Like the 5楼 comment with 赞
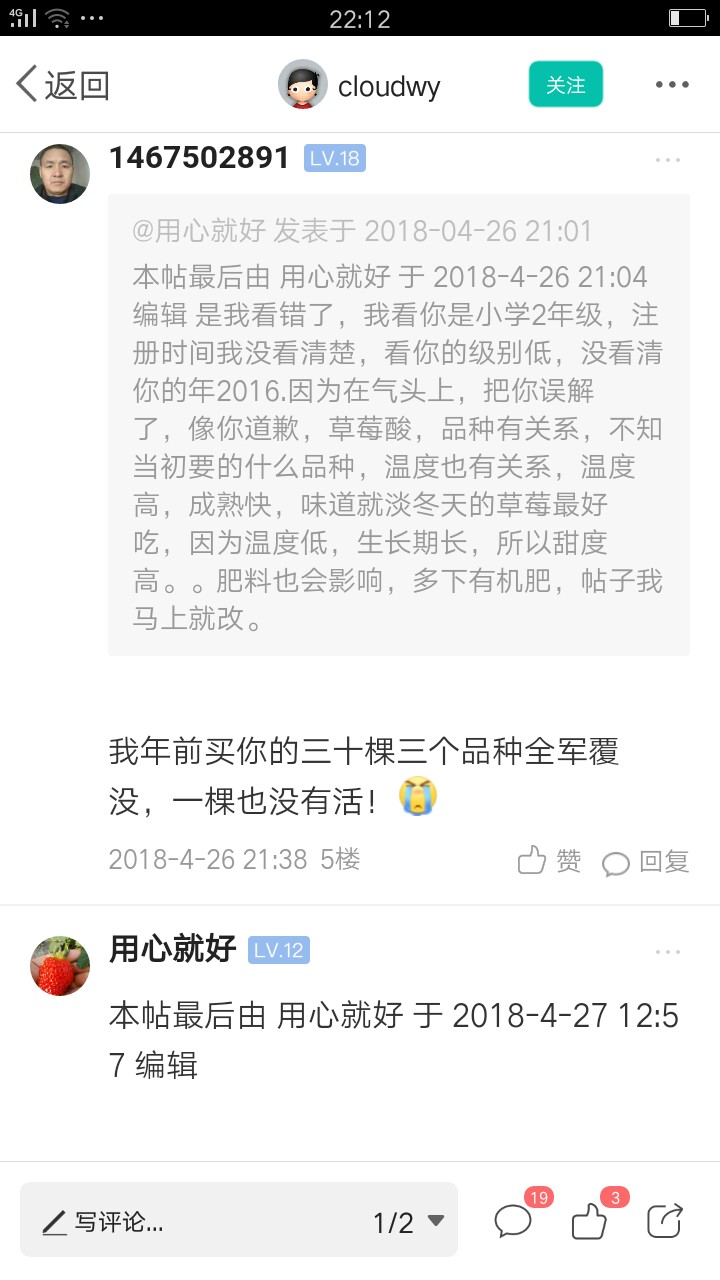 coord(549,861)
